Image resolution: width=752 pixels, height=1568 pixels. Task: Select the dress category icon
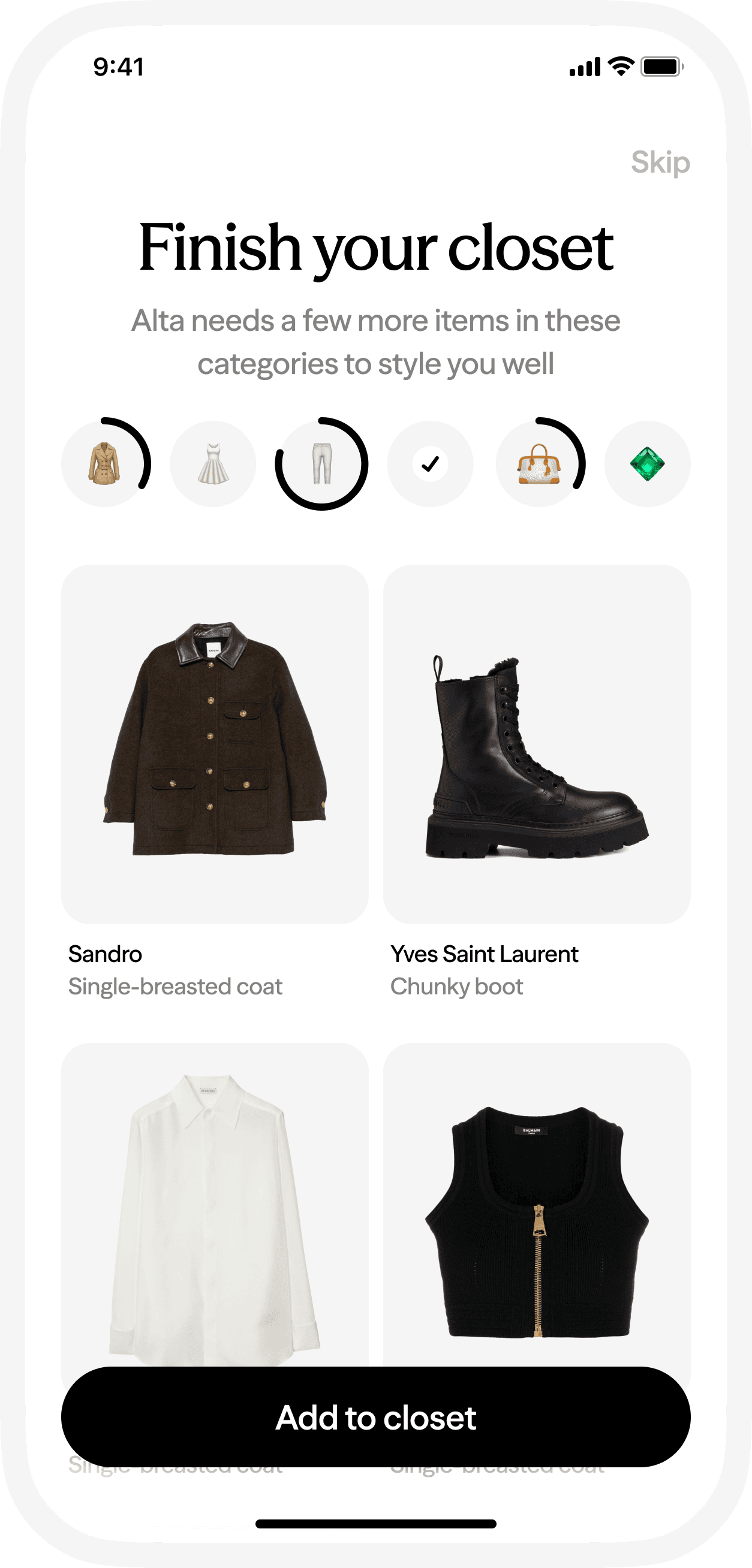click(213, 464)
